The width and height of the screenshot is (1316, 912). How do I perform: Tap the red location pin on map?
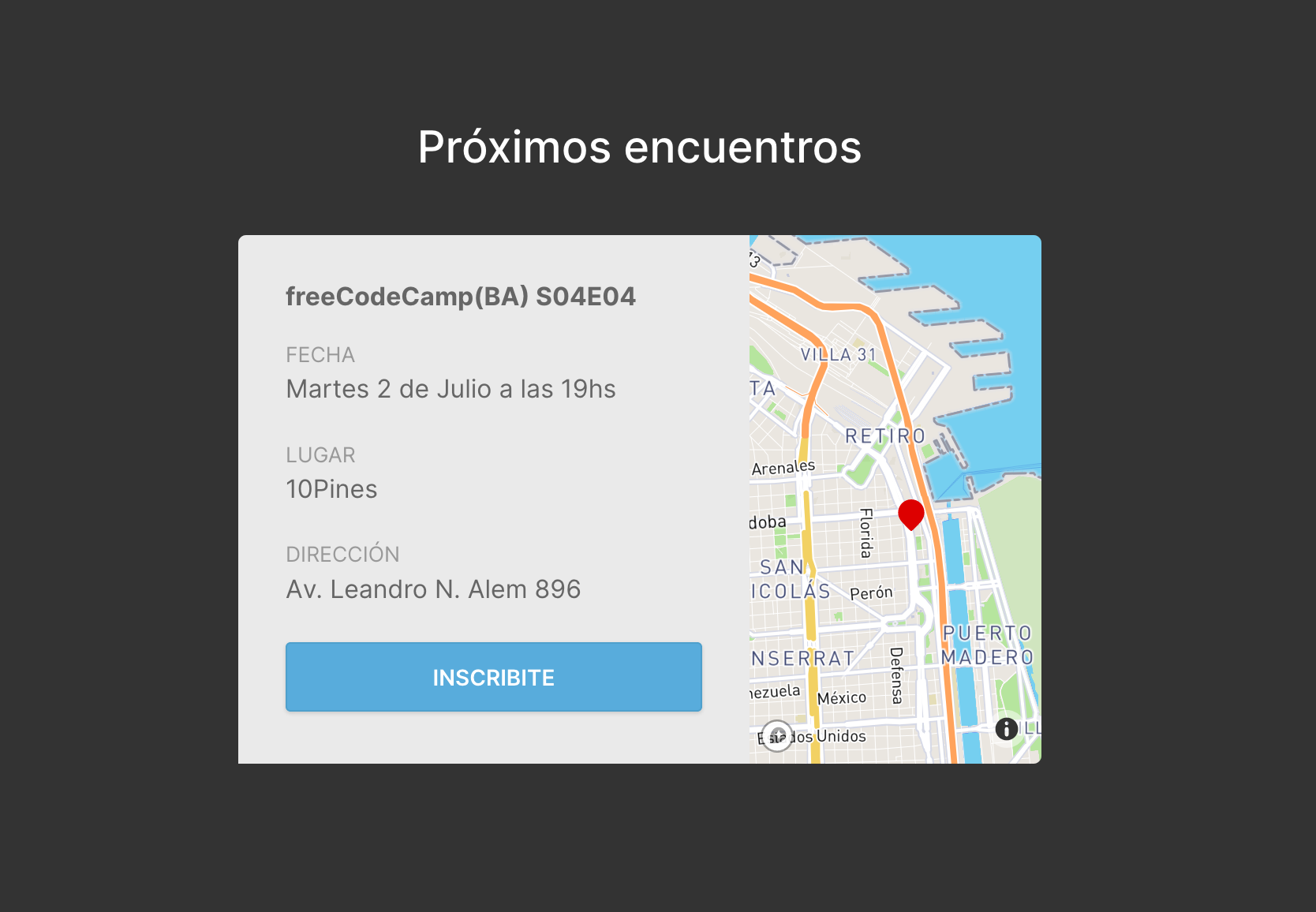910,514
